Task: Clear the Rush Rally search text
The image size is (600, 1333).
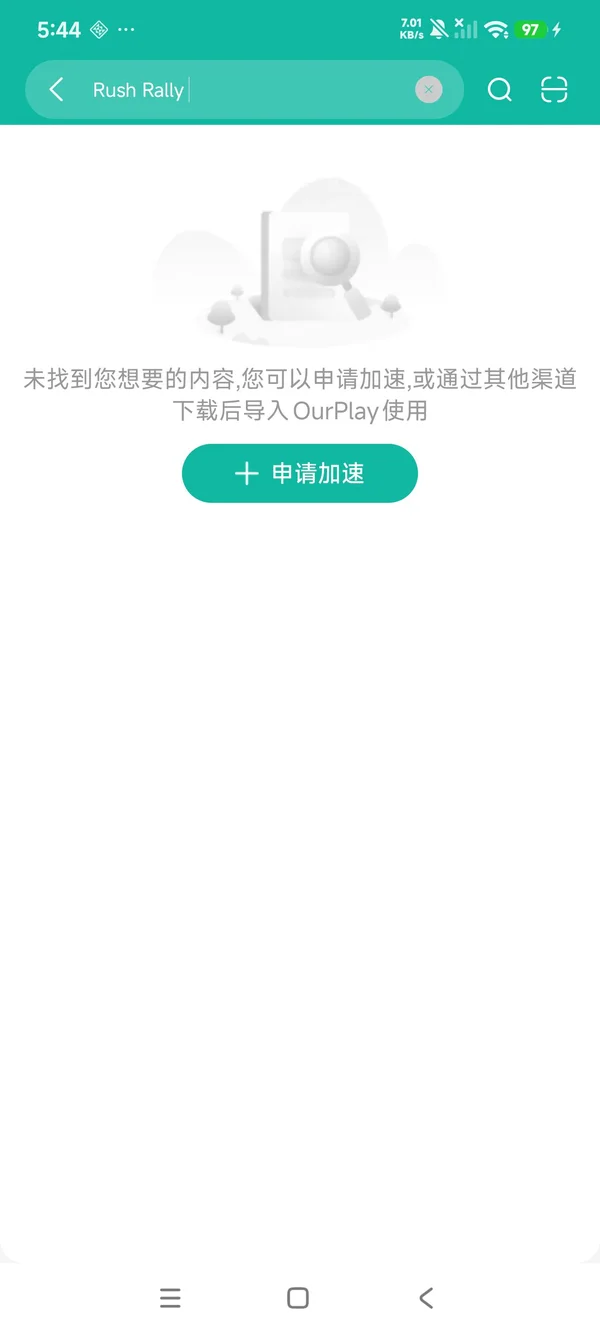Action: (428, 90)
